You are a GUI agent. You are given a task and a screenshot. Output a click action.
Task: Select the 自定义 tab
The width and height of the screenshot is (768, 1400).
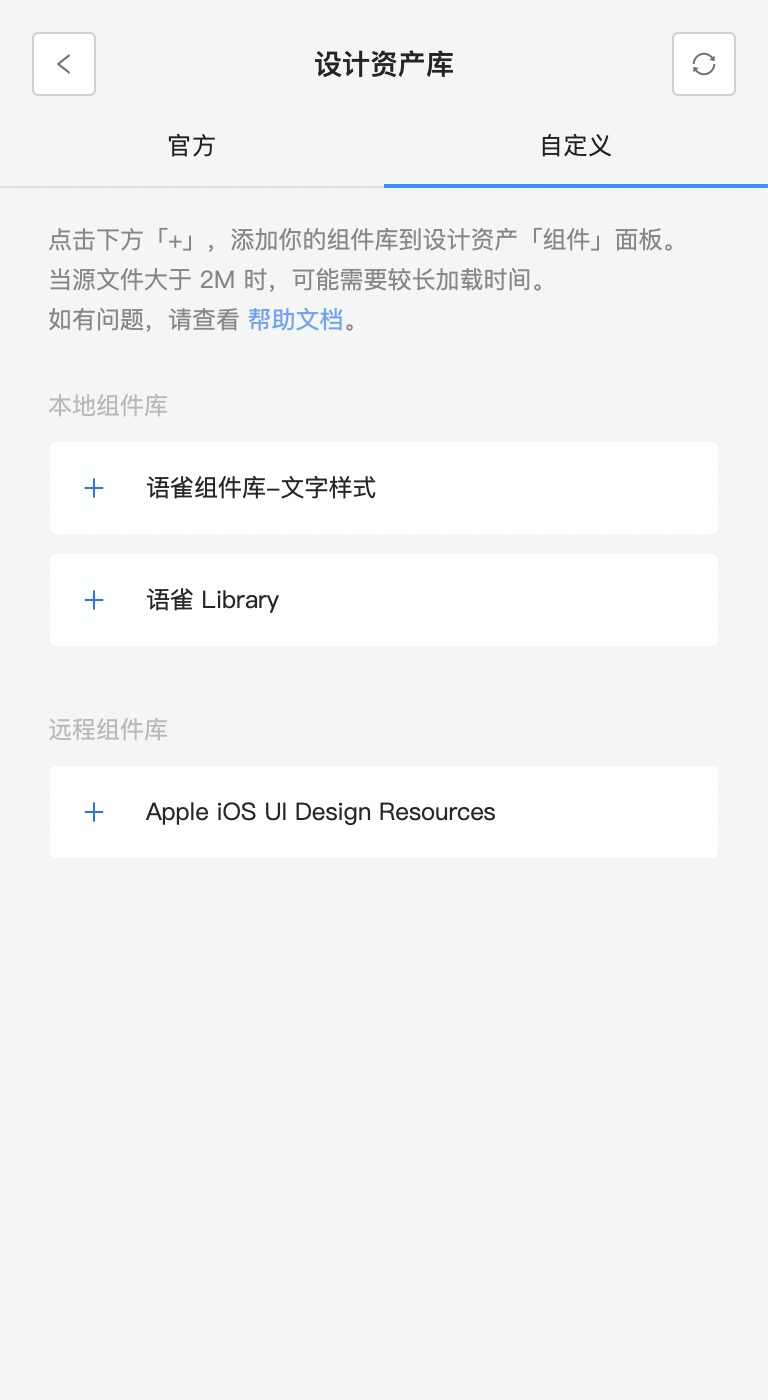575,146
